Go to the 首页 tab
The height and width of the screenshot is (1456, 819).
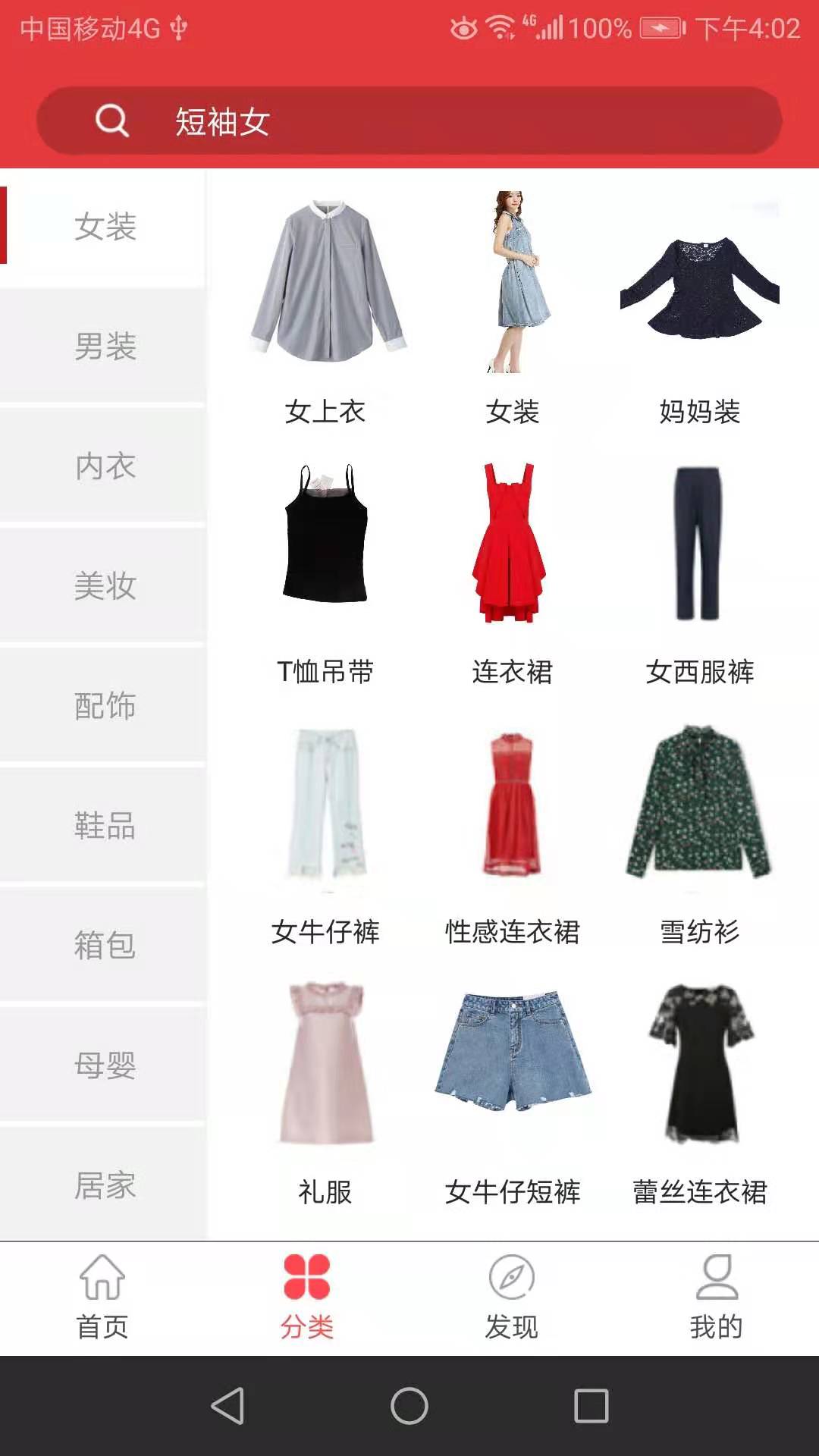[x=102, y=1298]
